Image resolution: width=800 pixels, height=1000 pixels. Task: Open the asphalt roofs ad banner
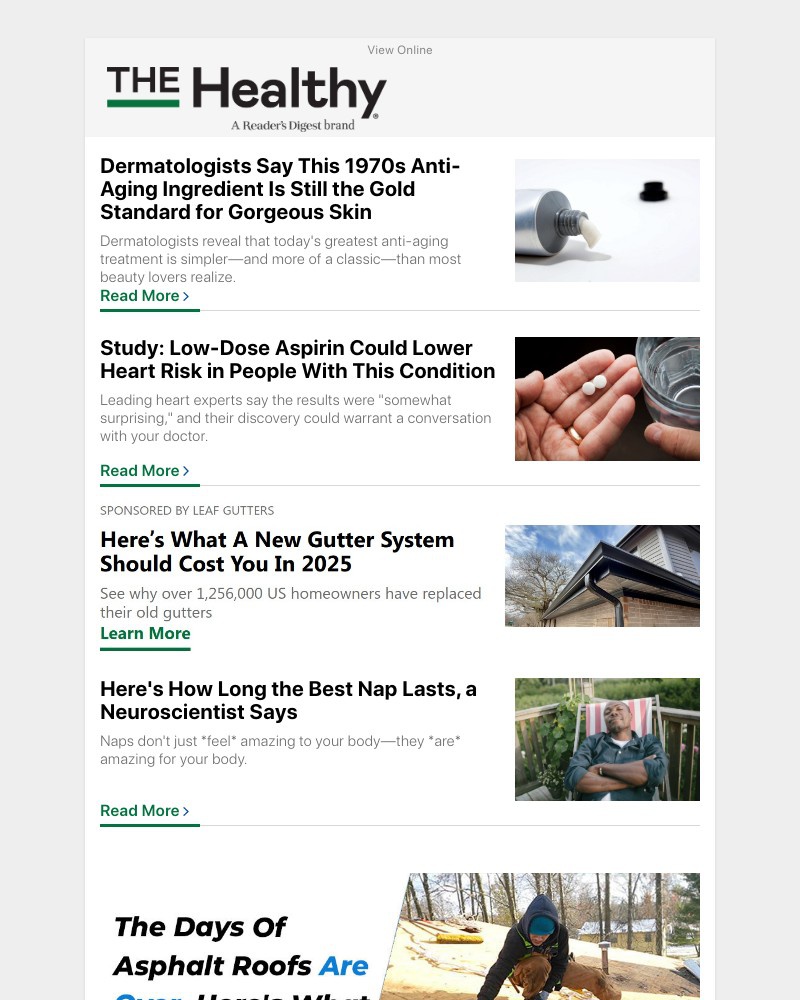400,940
